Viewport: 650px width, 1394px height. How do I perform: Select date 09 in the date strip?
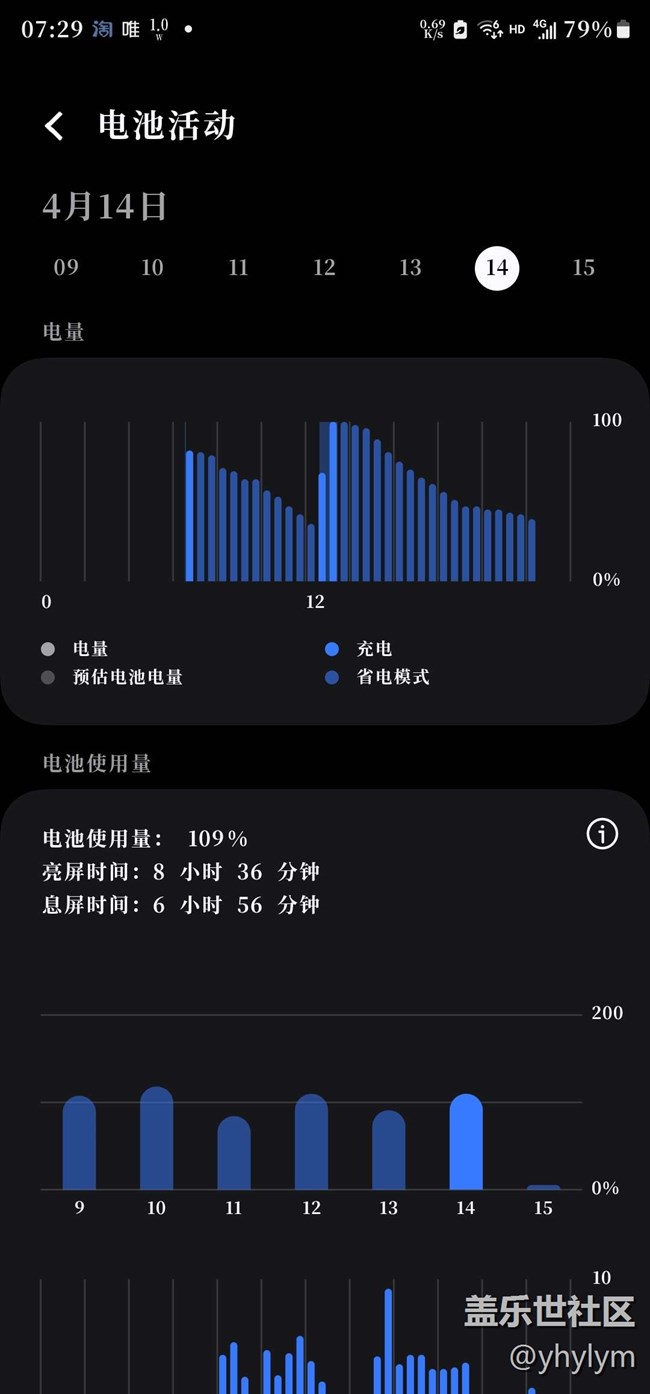pos(66,267)
